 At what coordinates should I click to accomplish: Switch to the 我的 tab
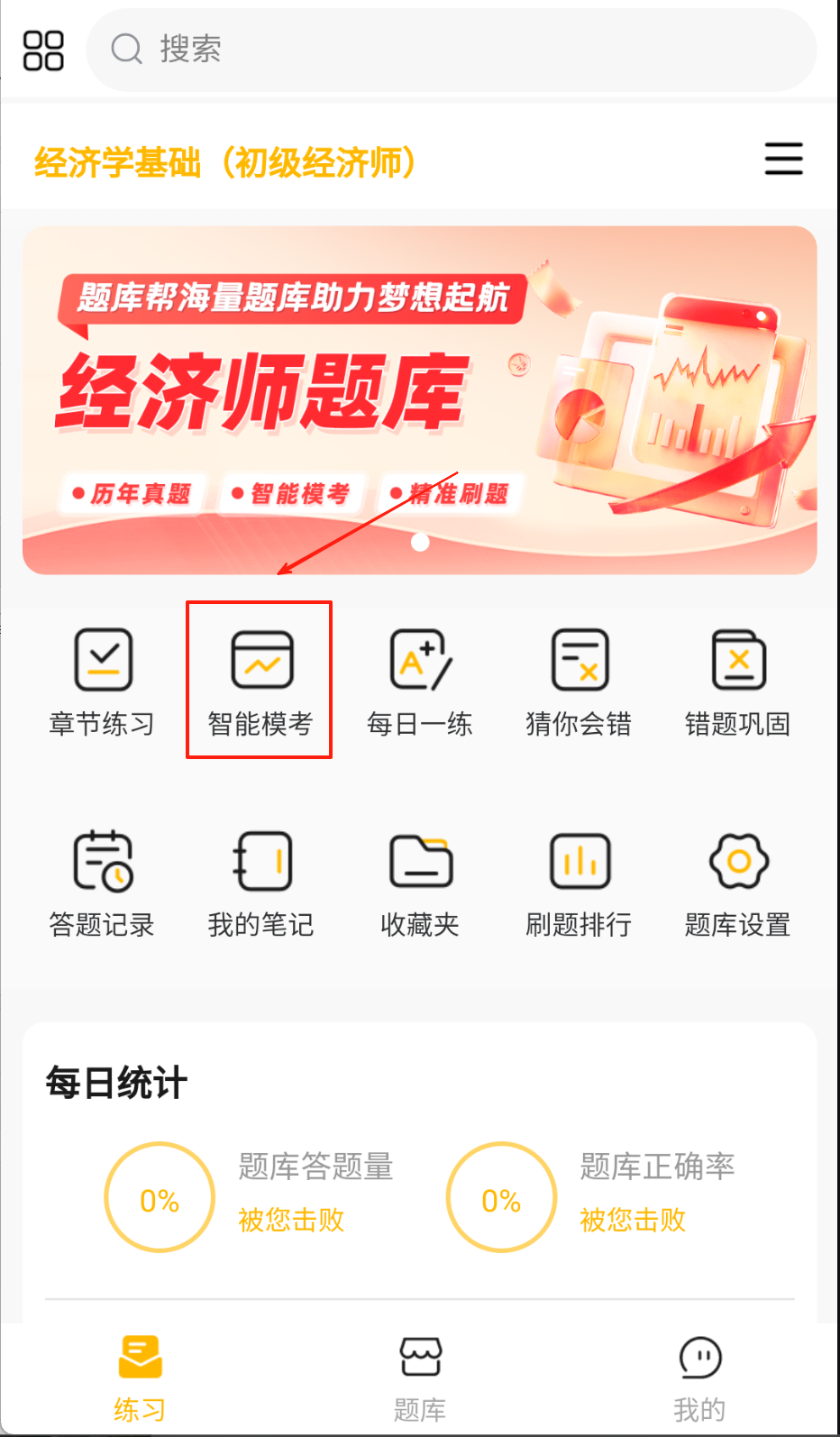pos(699,1378)
